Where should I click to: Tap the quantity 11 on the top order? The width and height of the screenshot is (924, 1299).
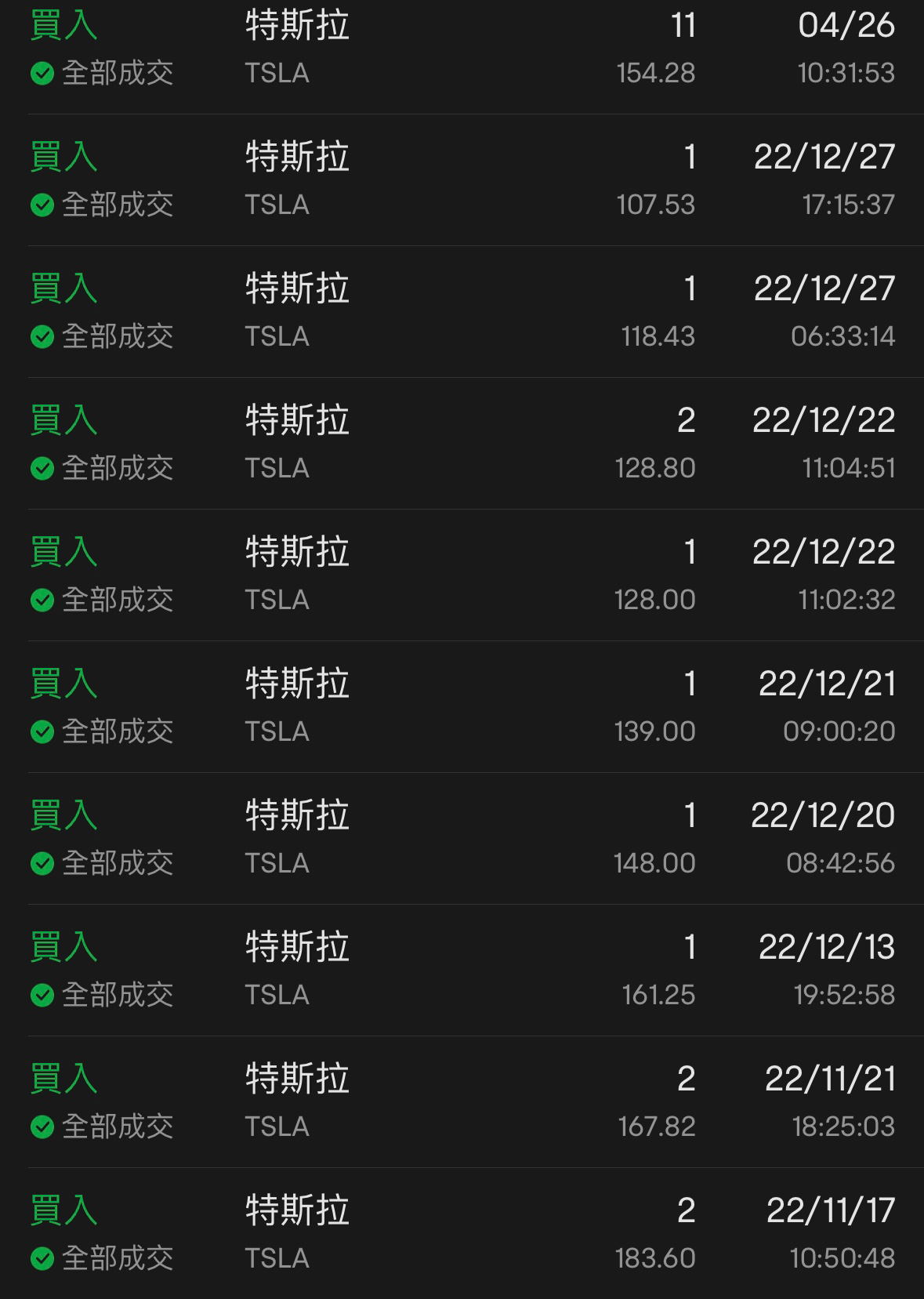click(681, 24)
